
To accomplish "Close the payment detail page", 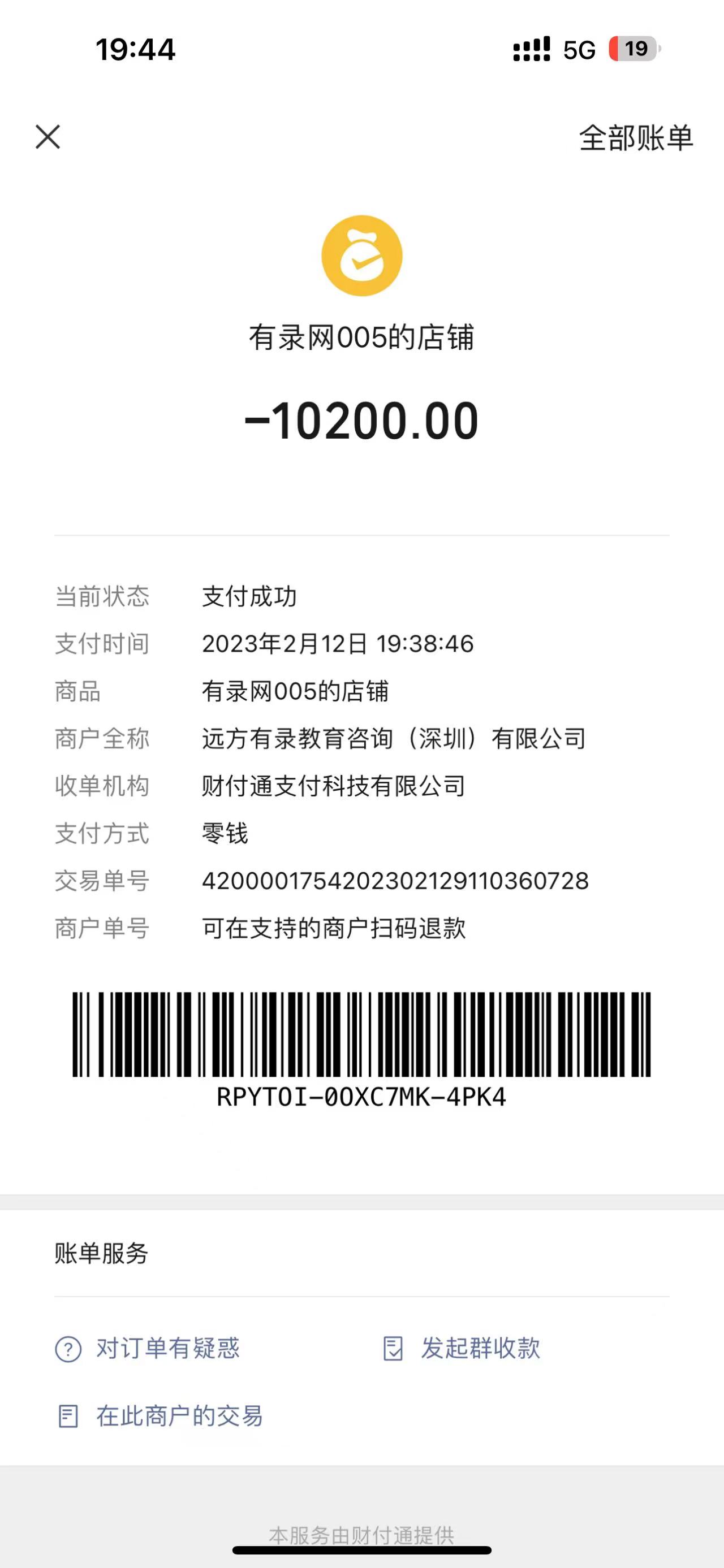I will coord(48,137).
